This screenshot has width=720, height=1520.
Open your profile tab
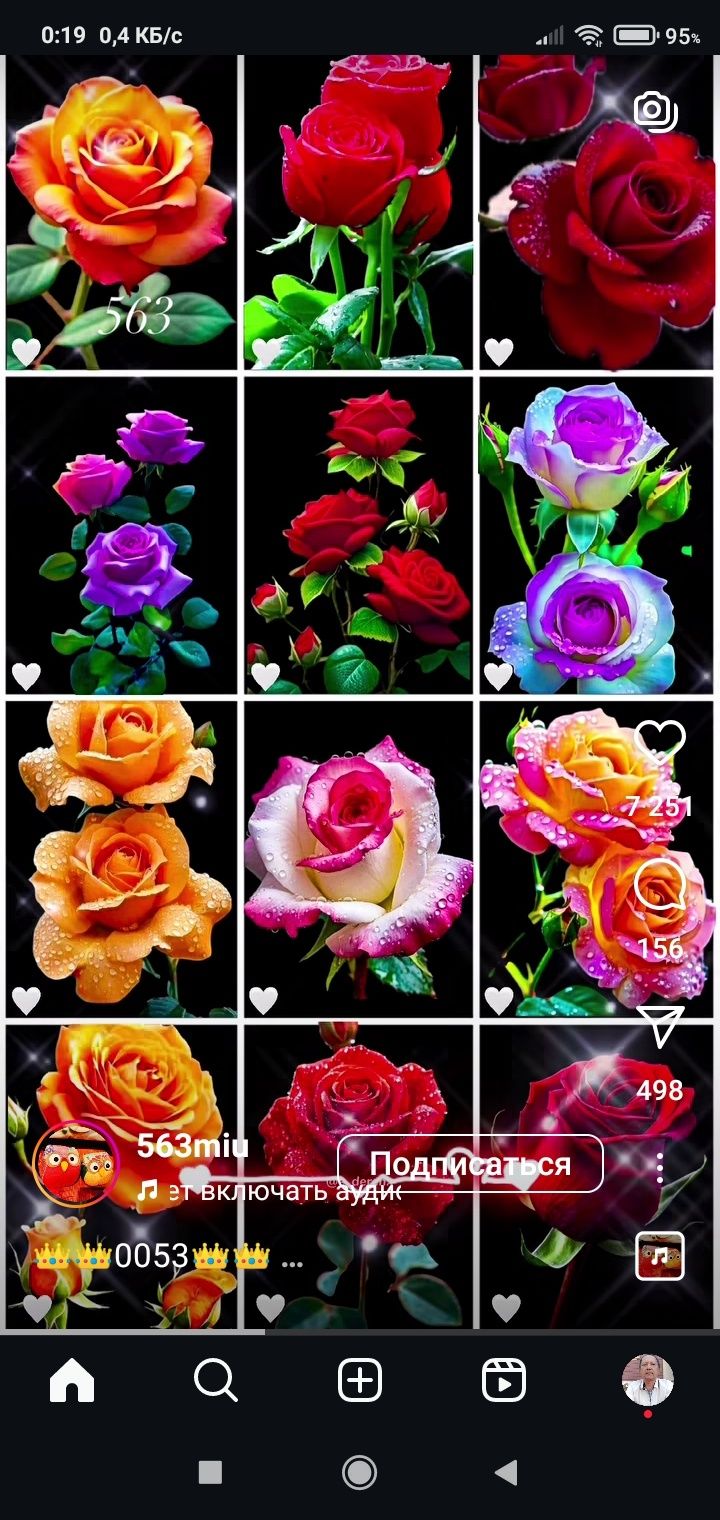pyautogui.click(x=647, y=1382)
